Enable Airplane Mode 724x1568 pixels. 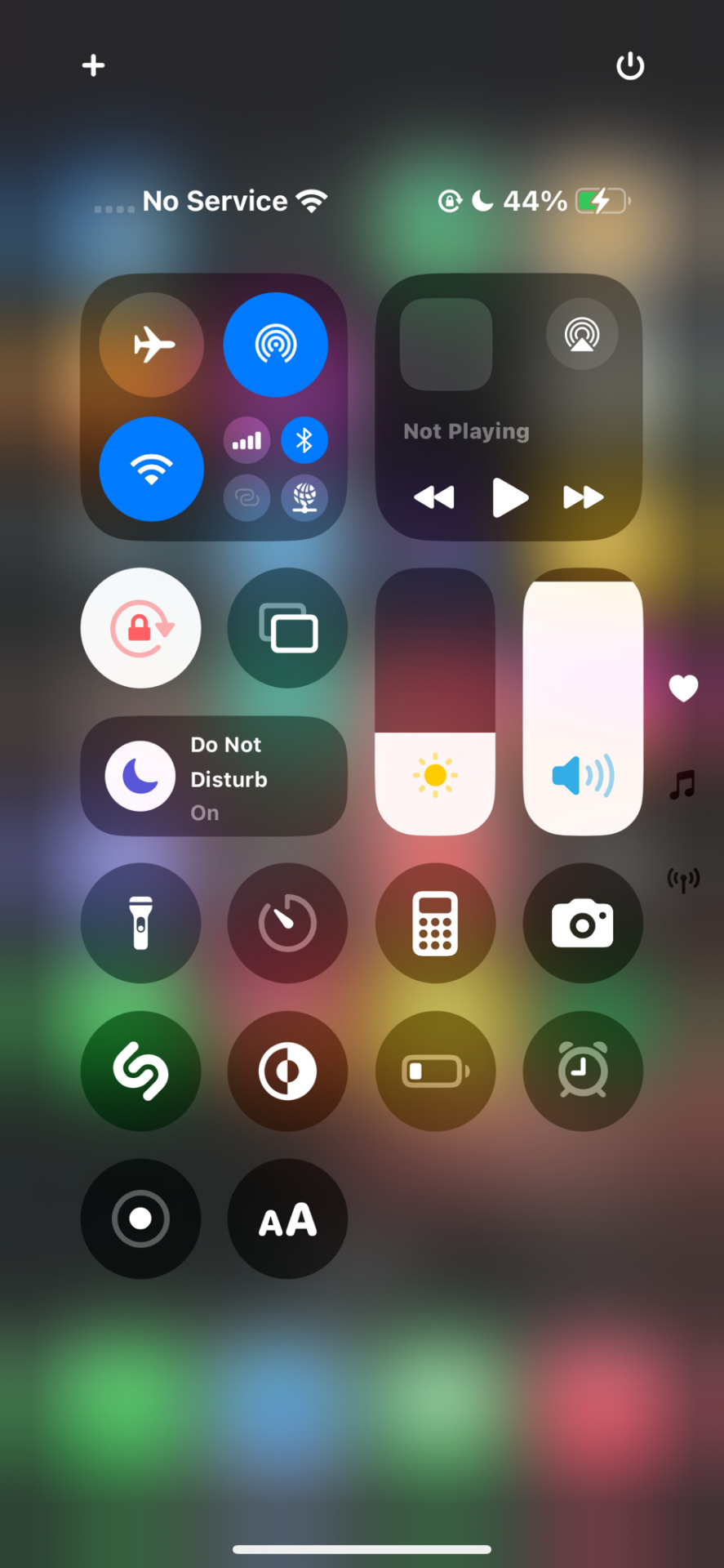click(152, 345)
